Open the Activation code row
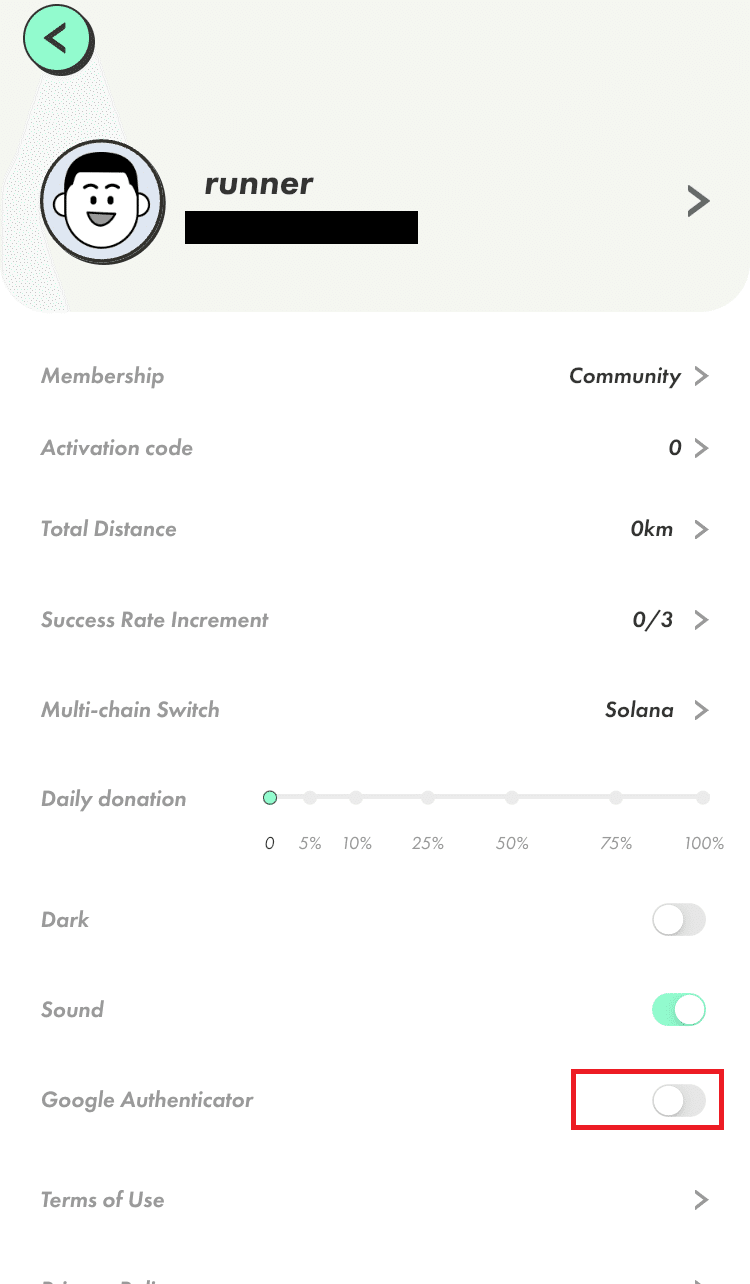The width and height of the screenshot is (750, 1284). [375, 448]
